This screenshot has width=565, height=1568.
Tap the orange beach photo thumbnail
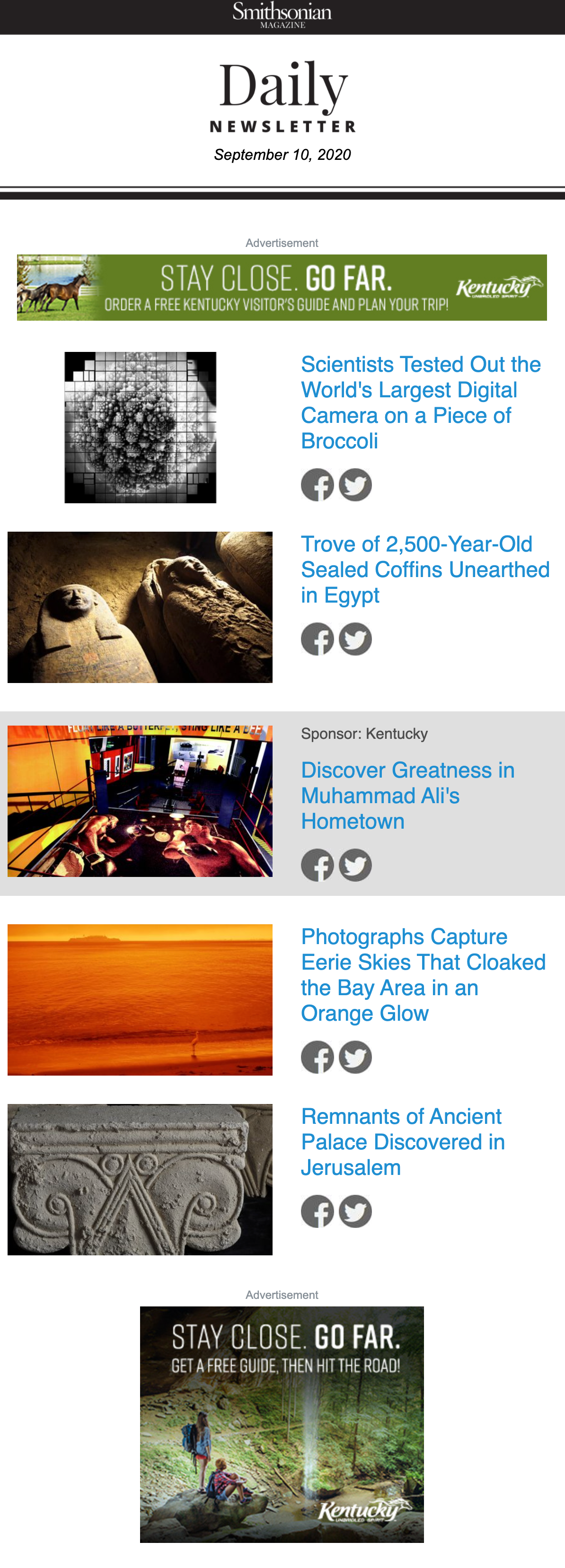pos(140,999)
